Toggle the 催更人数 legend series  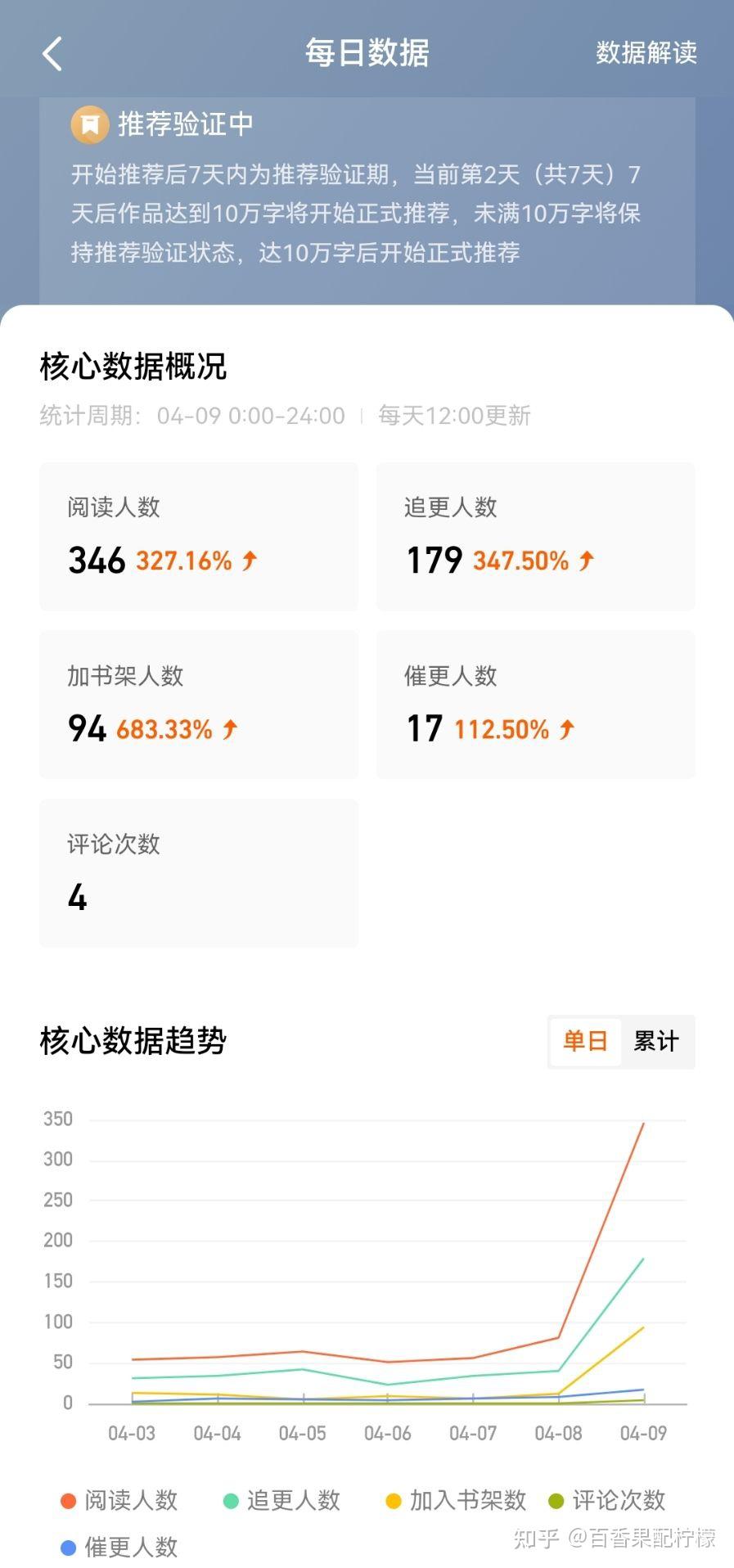pyautogui.click(x=119, y=1547)
